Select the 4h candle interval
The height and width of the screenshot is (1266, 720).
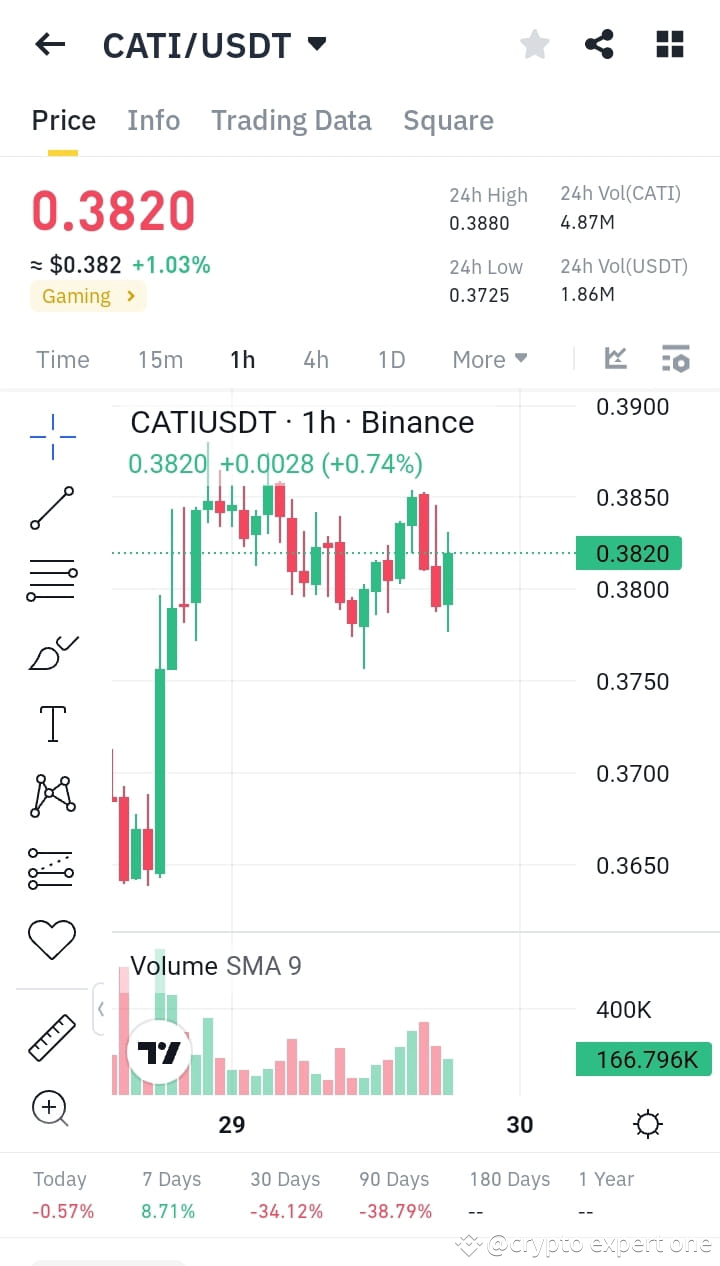[315, 359]
